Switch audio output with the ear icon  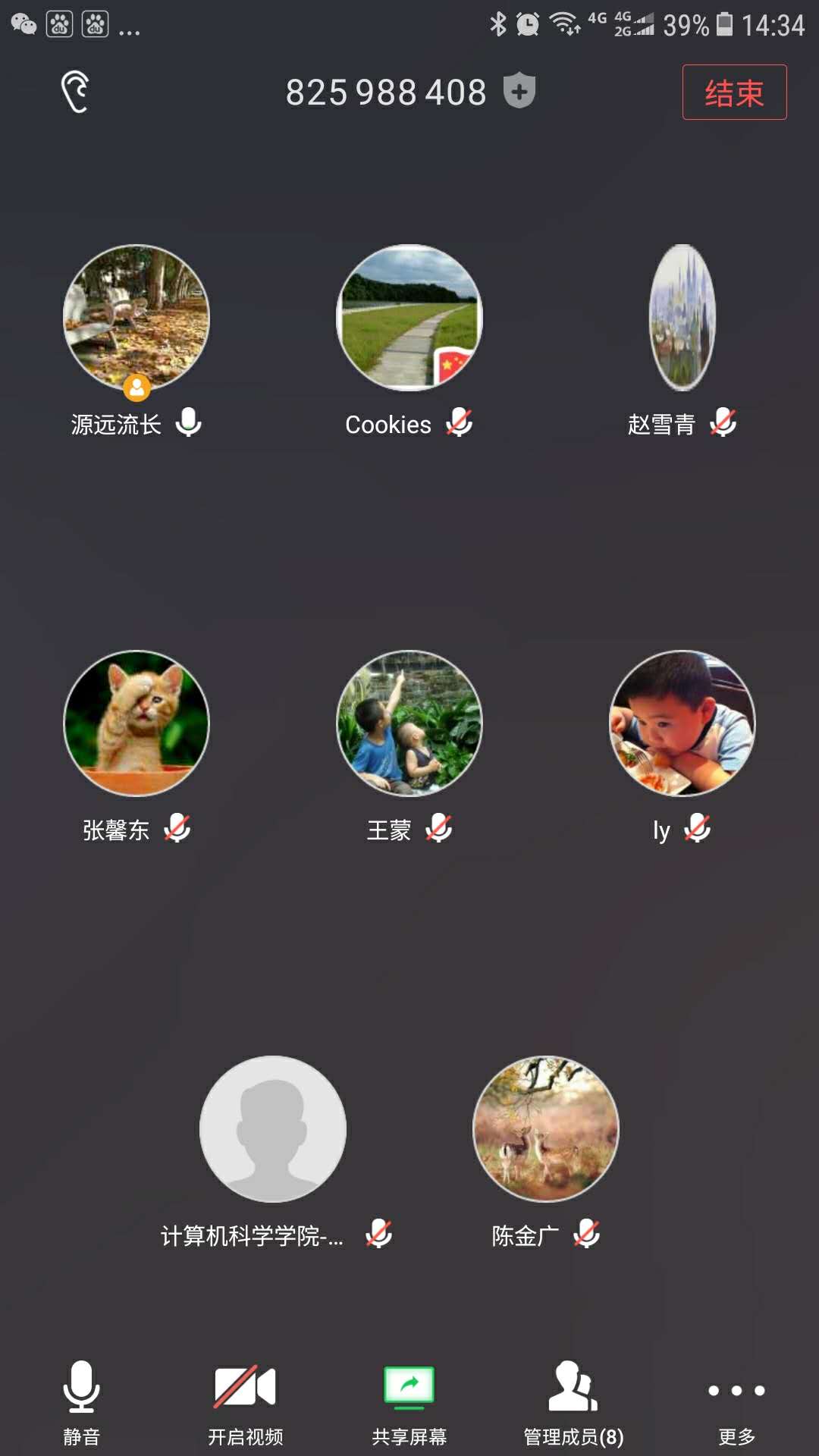click(x=75, y=92)
